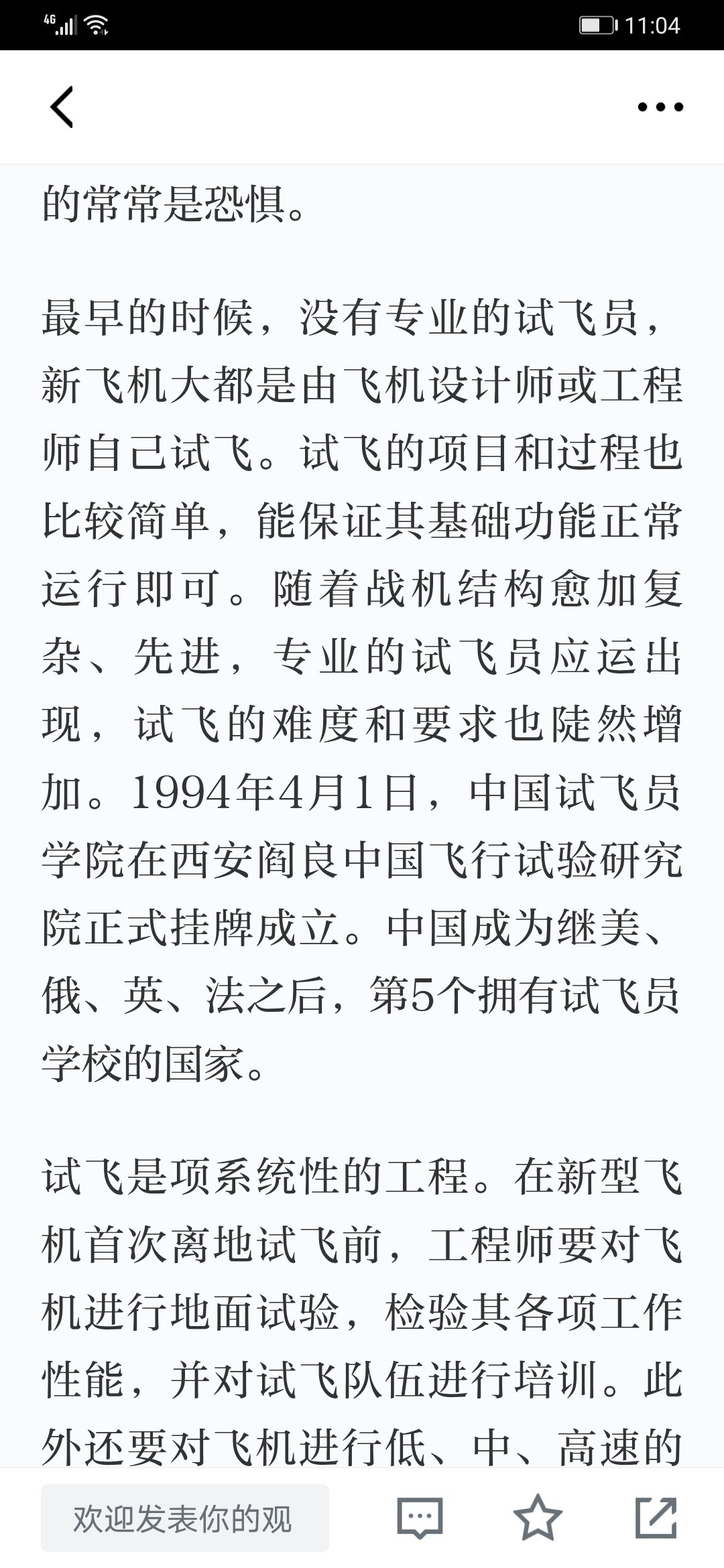The height and width of the screenshot is (1568, 724).
Task: Tap the comment field 欢迎发表你的观
Action: pos(185,1518)
